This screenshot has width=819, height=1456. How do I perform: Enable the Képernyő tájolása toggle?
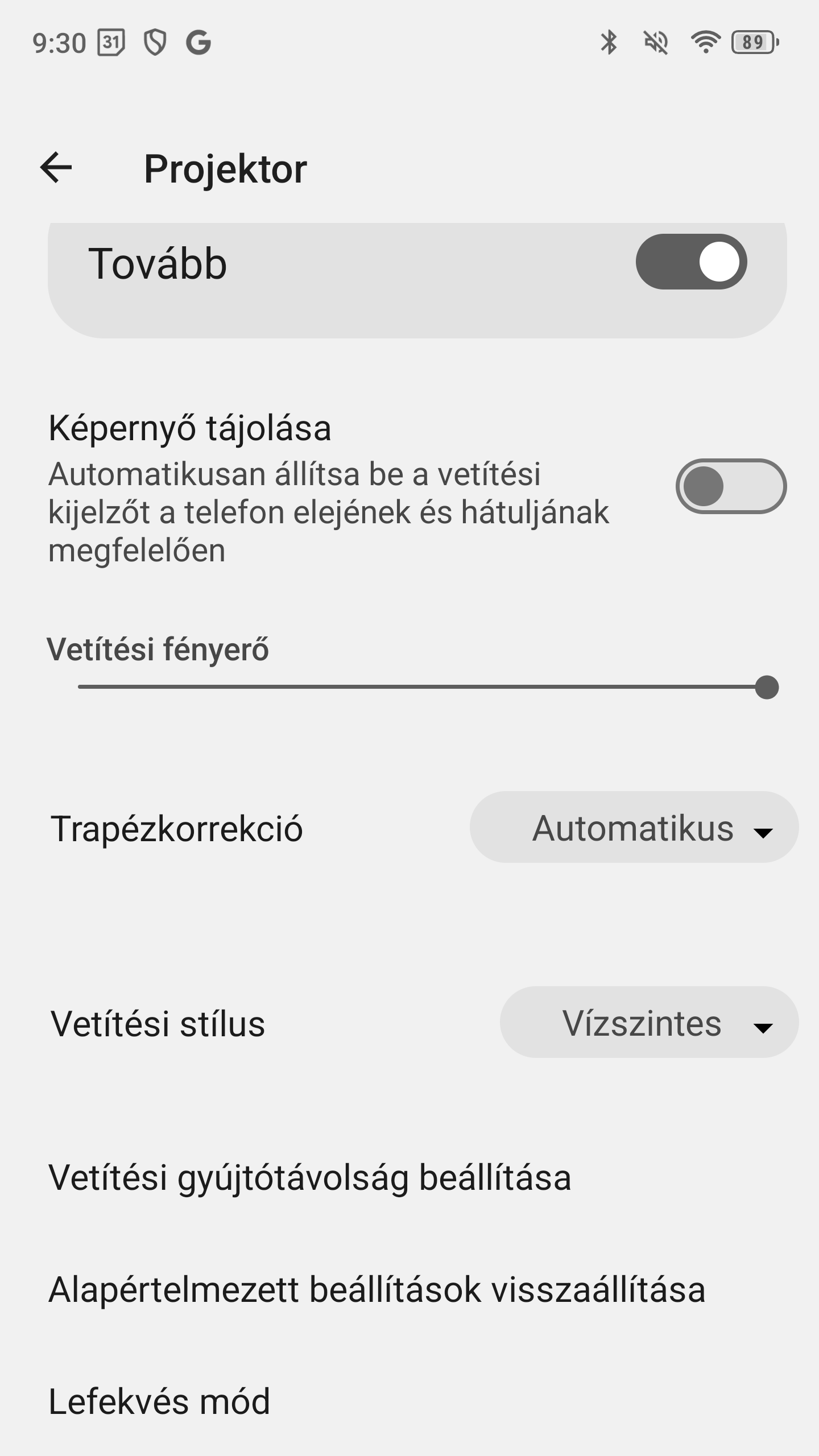[730, 487]
